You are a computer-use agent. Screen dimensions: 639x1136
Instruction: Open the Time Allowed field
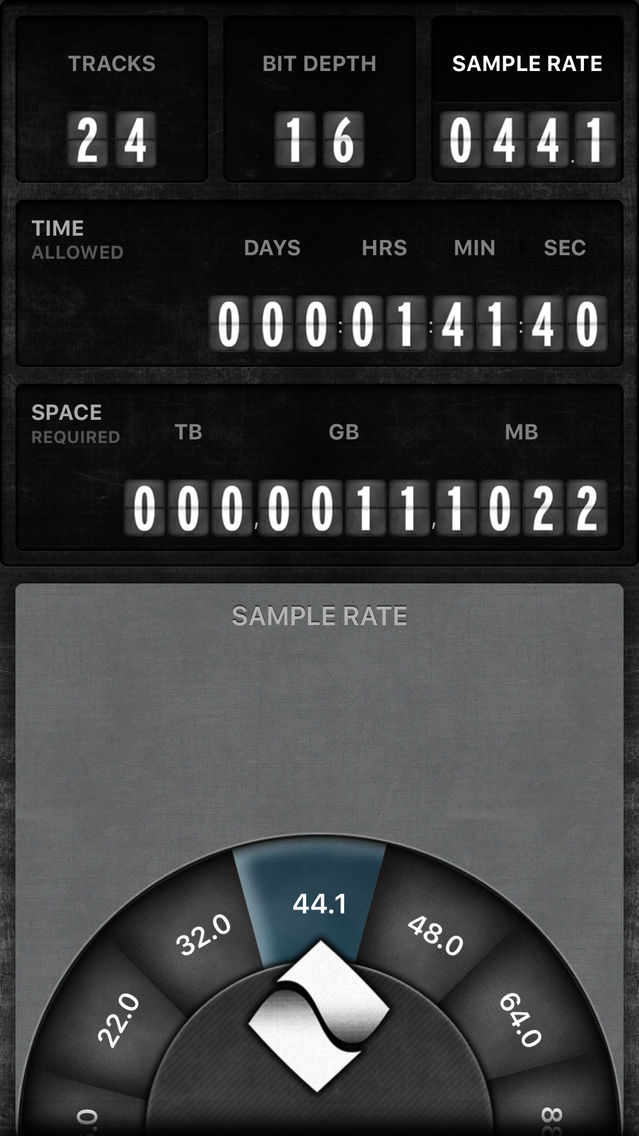tap(319, 283)
